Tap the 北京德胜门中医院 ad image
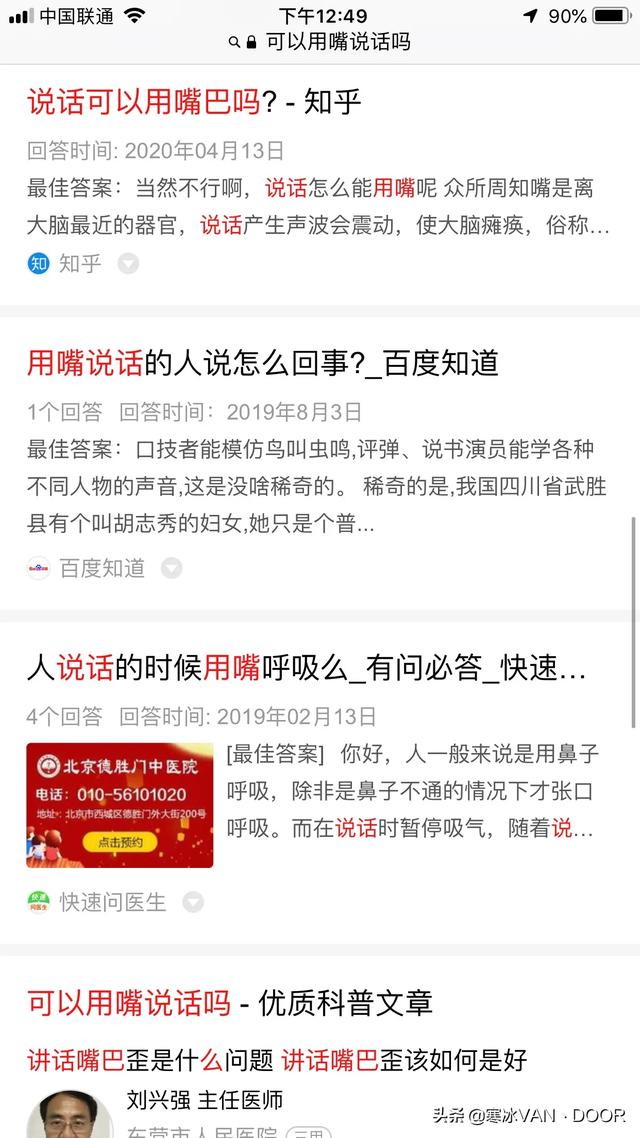This screenshot has width=640, height=1138. tap(120, 804)
